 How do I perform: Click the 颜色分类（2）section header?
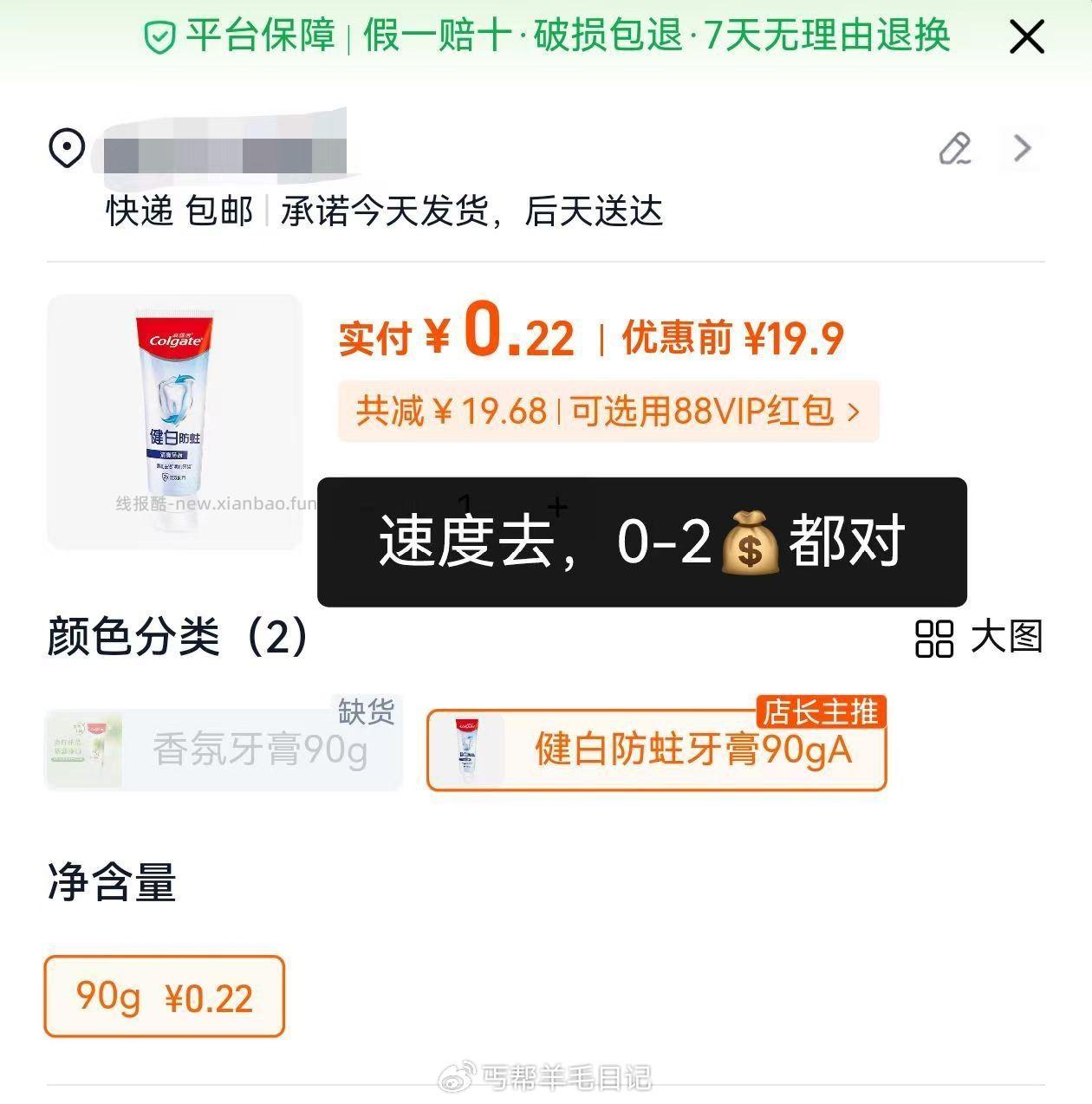[173, 639]
